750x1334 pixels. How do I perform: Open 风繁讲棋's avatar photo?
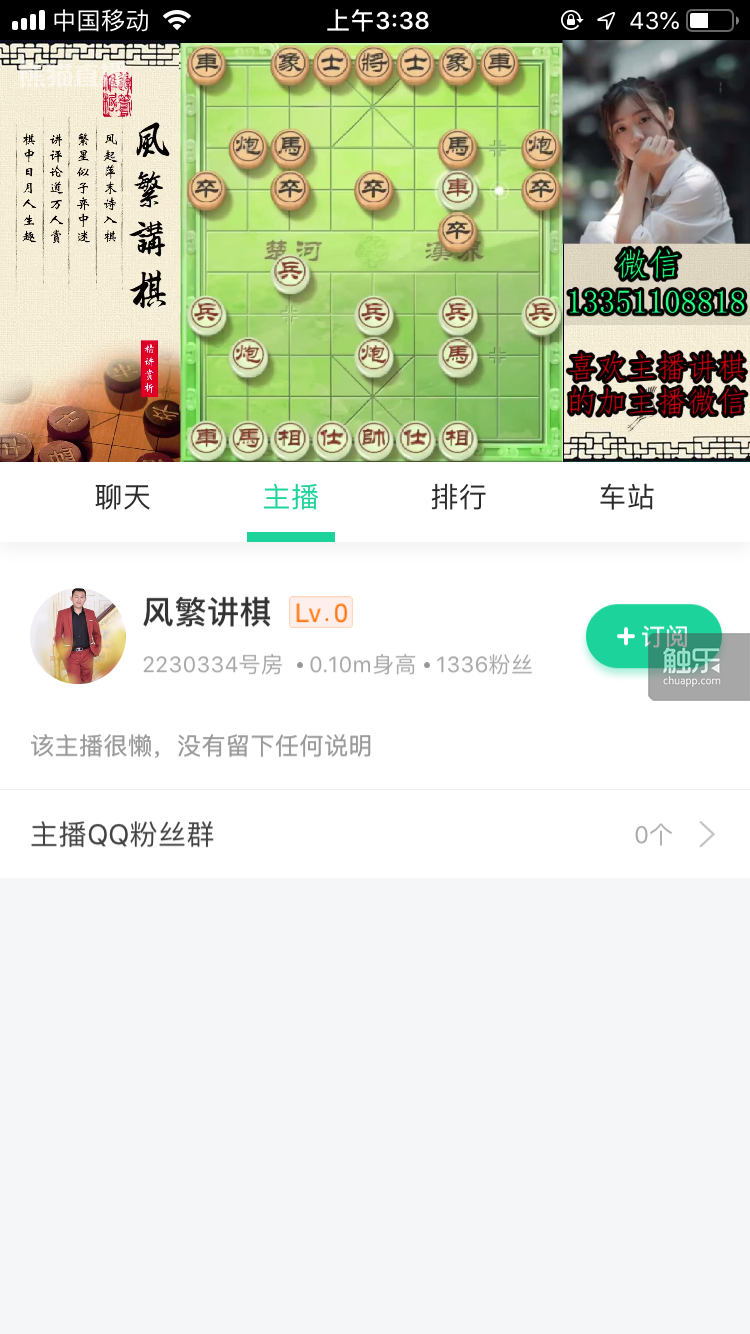coord(78,636)
